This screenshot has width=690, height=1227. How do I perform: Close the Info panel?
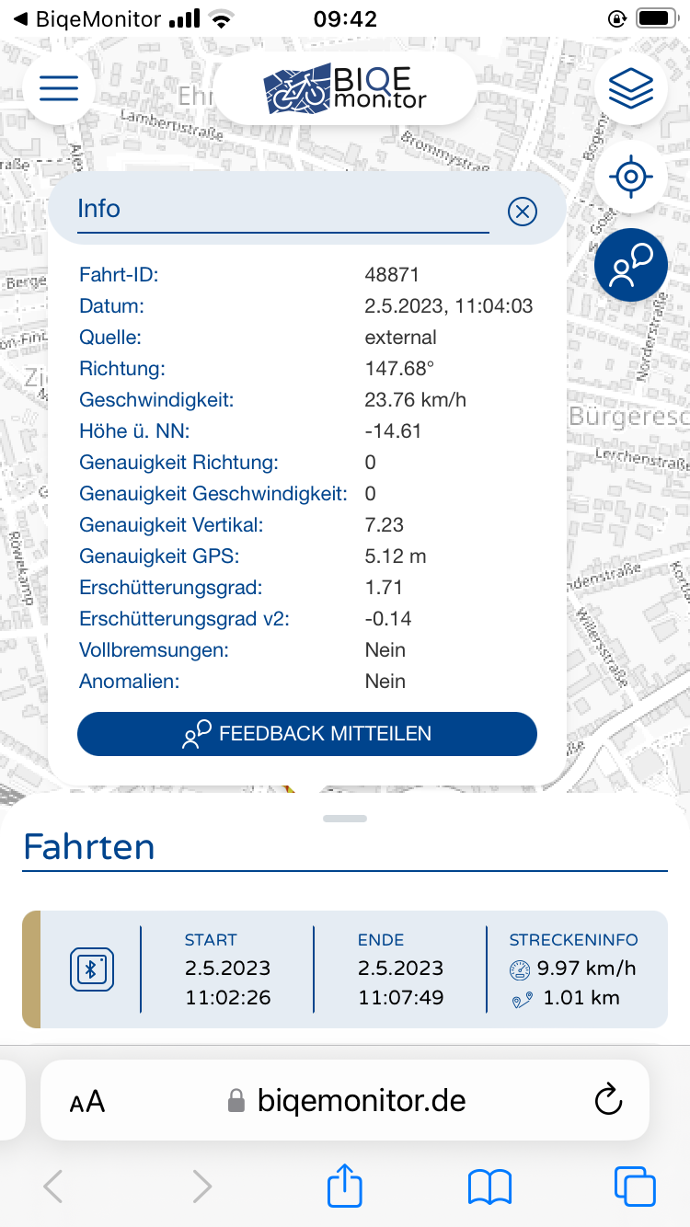(x=522, y=211)
